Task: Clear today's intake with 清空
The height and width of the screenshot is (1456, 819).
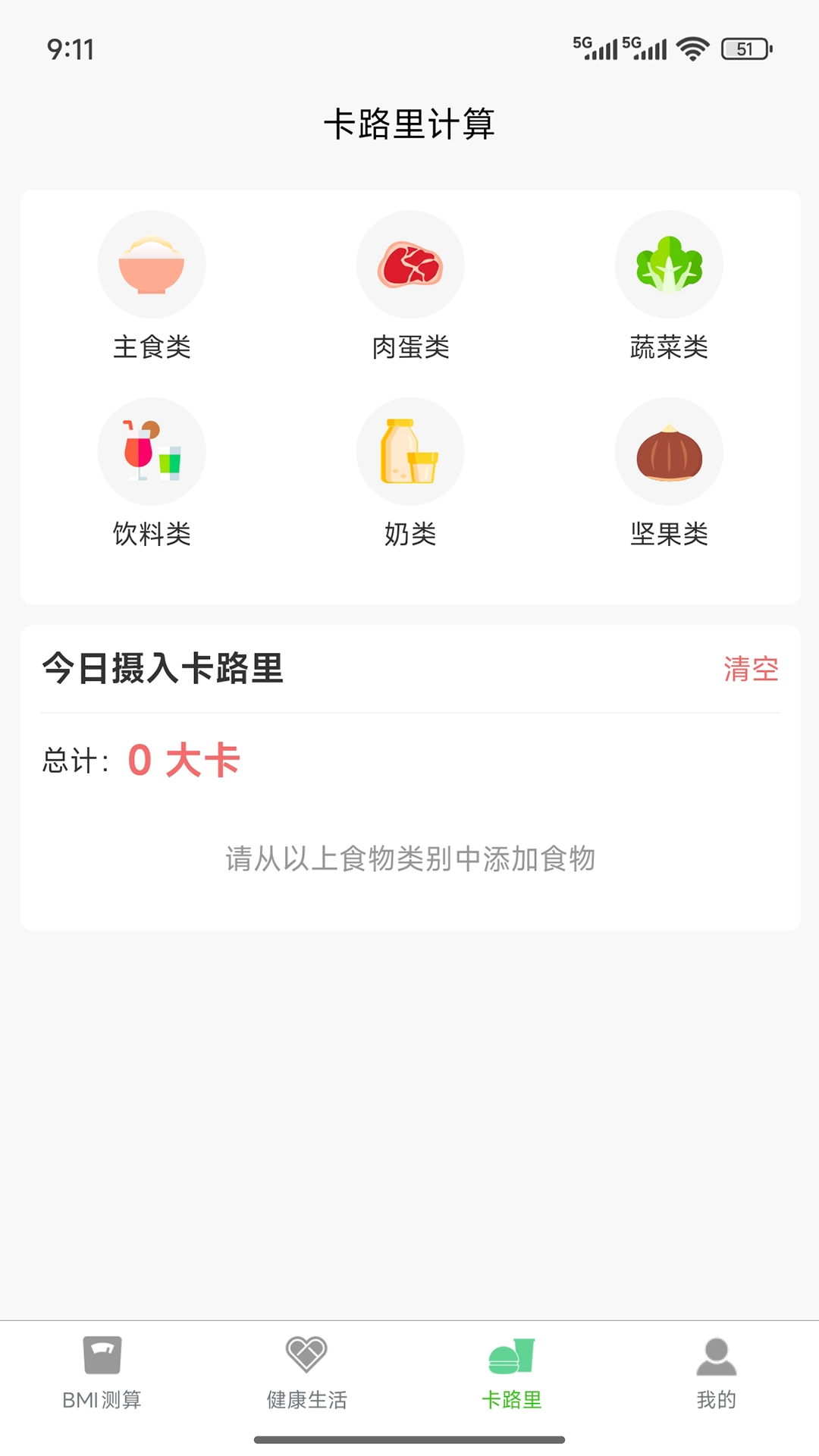Action: coord(752,670)
